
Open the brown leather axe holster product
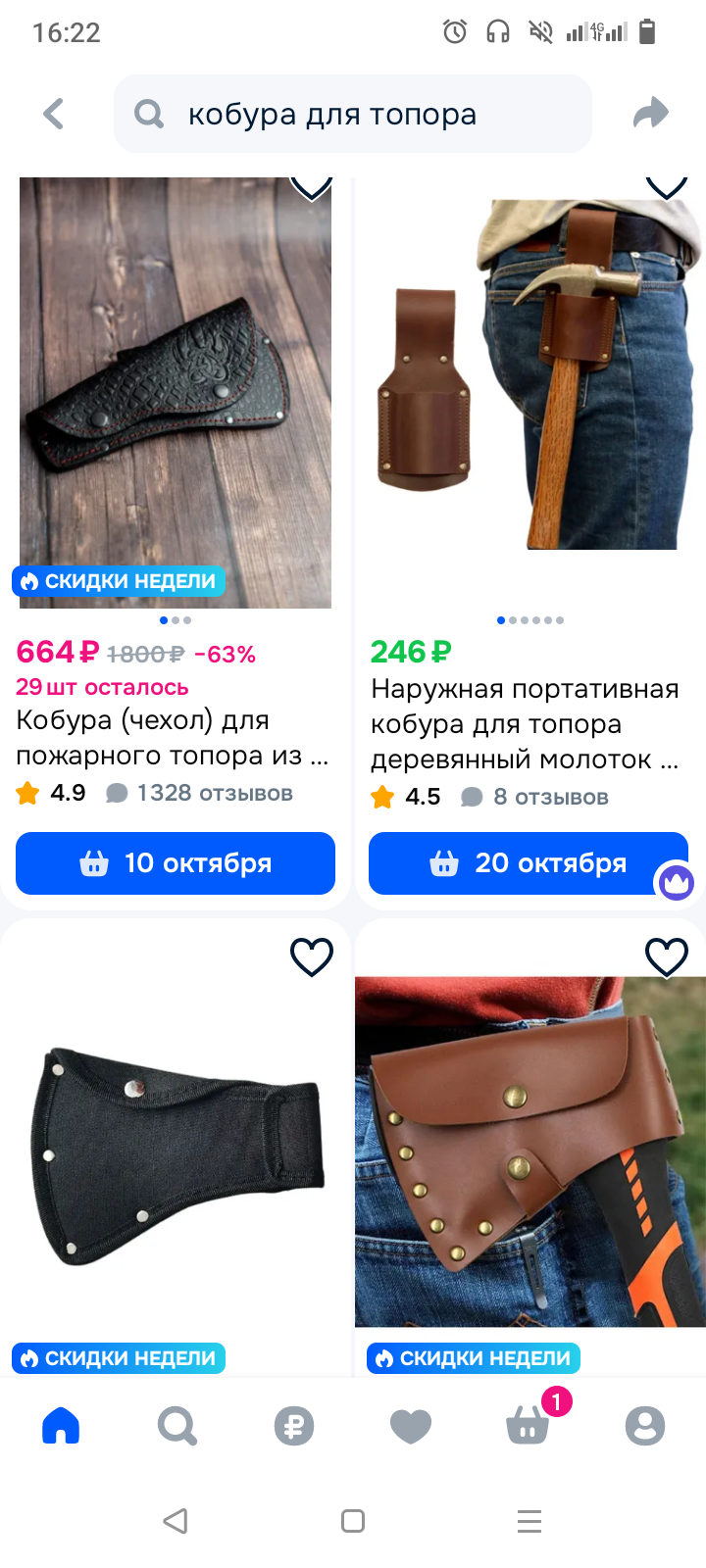(529, 1156)
